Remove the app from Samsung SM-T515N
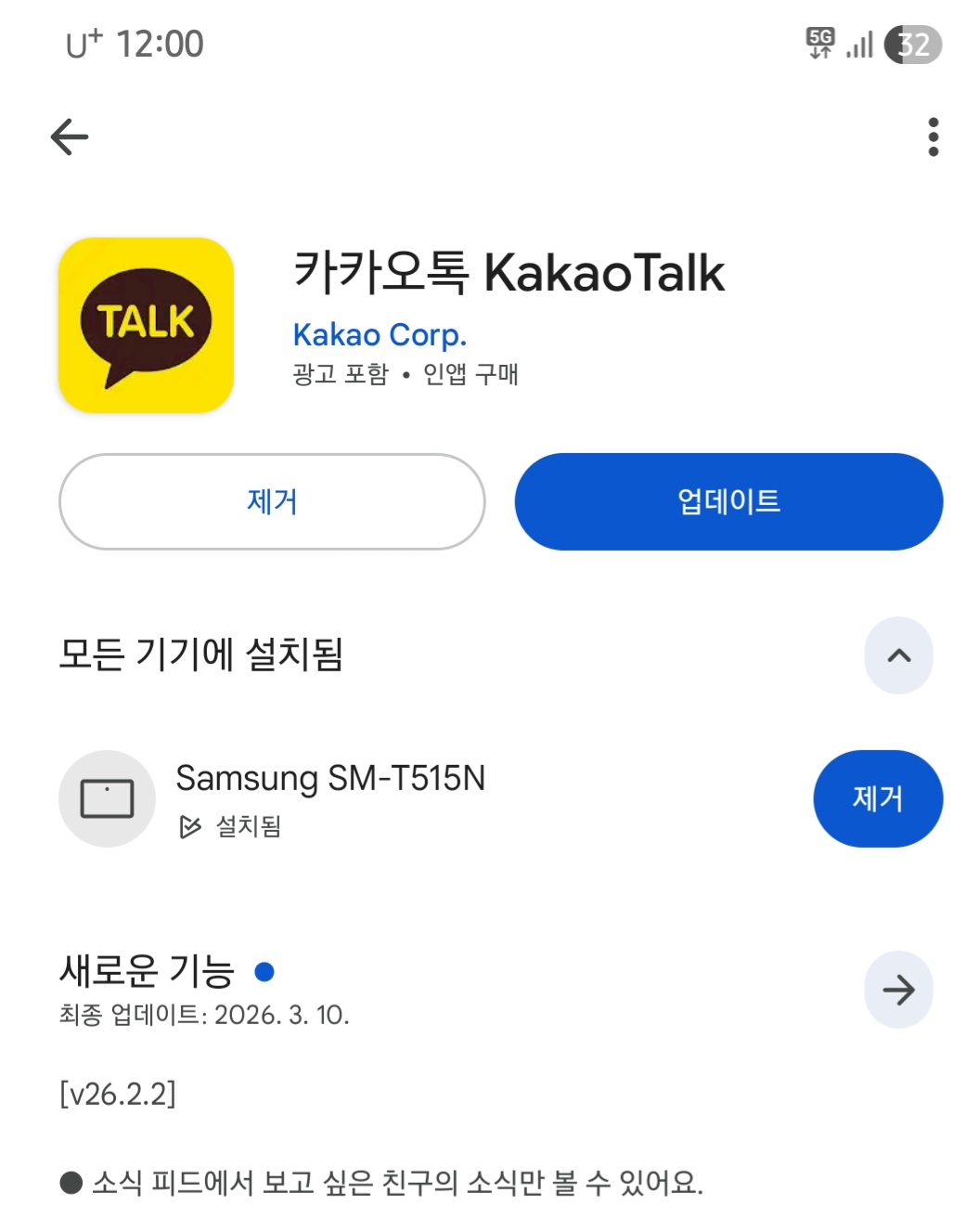Viewport: 980px width, 1232px height. (x=878, y=798)
